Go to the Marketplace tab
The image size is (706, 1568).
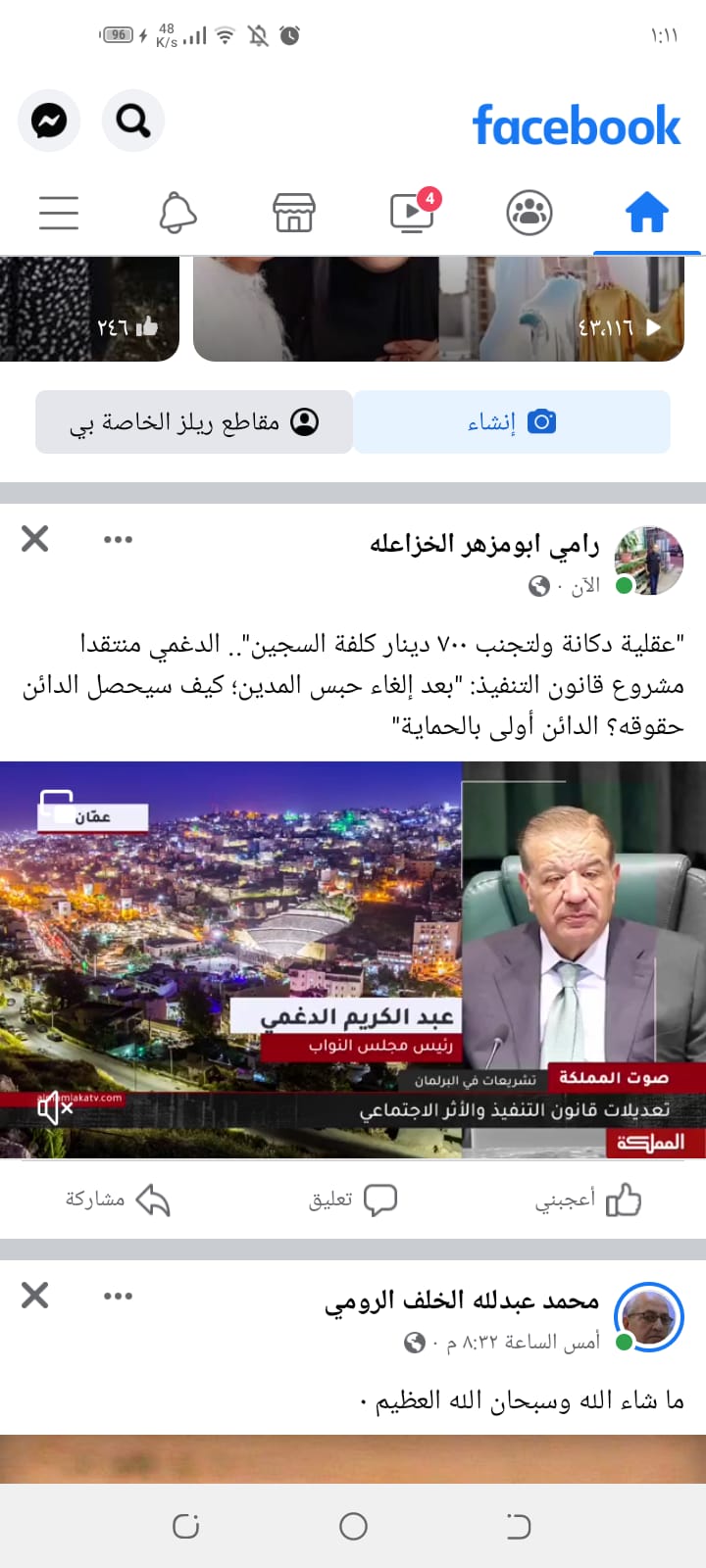coord(294,213)
